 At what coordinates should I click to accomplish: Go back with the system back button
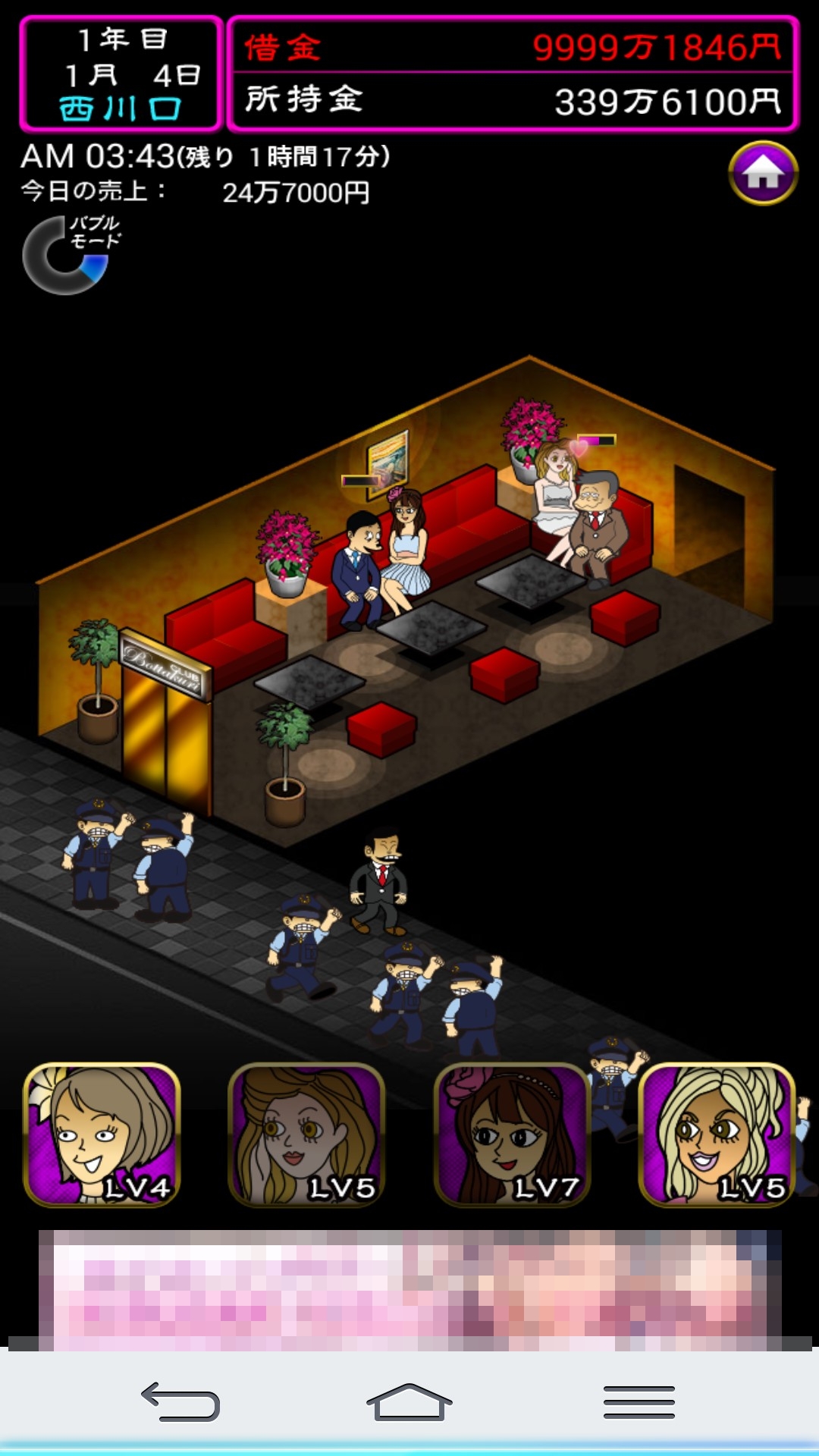point(180,1401)
